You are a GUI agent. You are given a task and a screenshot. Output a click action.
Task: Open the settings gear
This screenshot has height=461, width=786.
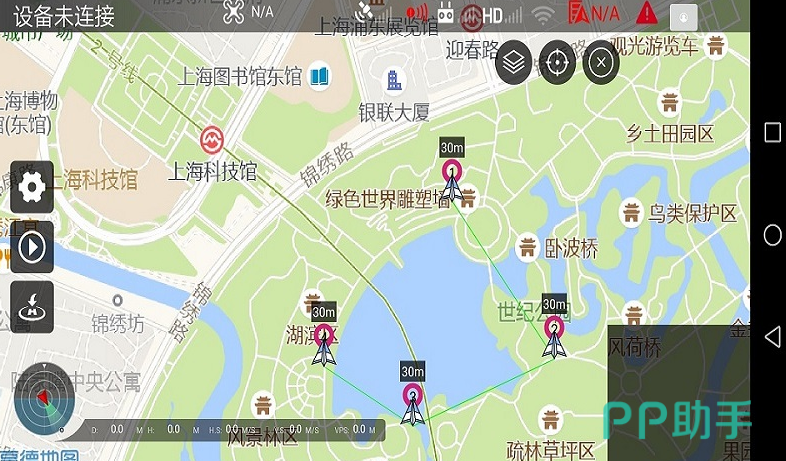(x=32, y=186)
